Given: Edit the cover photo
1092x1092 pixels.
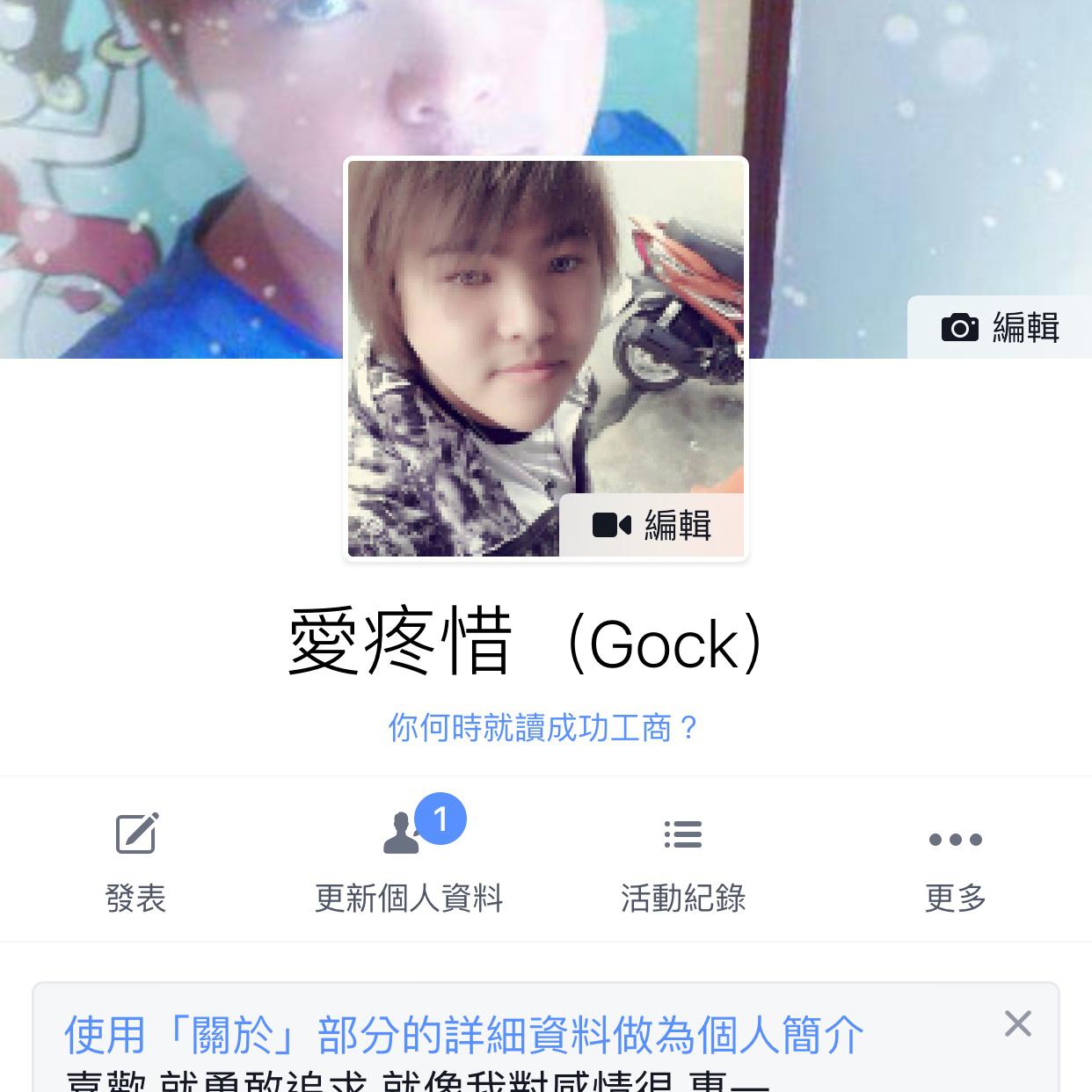Looking at the screenshot, I should pyautogui.click(x=1000, y=327).
